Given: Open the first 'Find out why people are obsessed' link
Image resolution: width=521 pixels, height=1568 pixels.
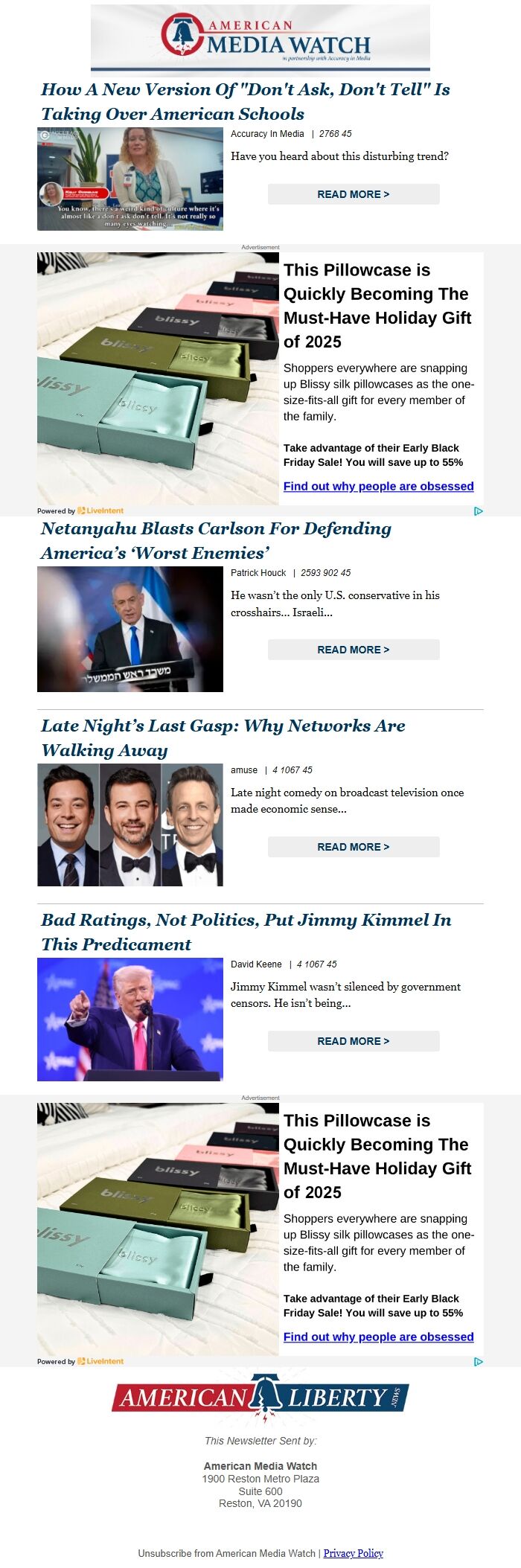Looking at the screenshot, I should pos(378,486).
